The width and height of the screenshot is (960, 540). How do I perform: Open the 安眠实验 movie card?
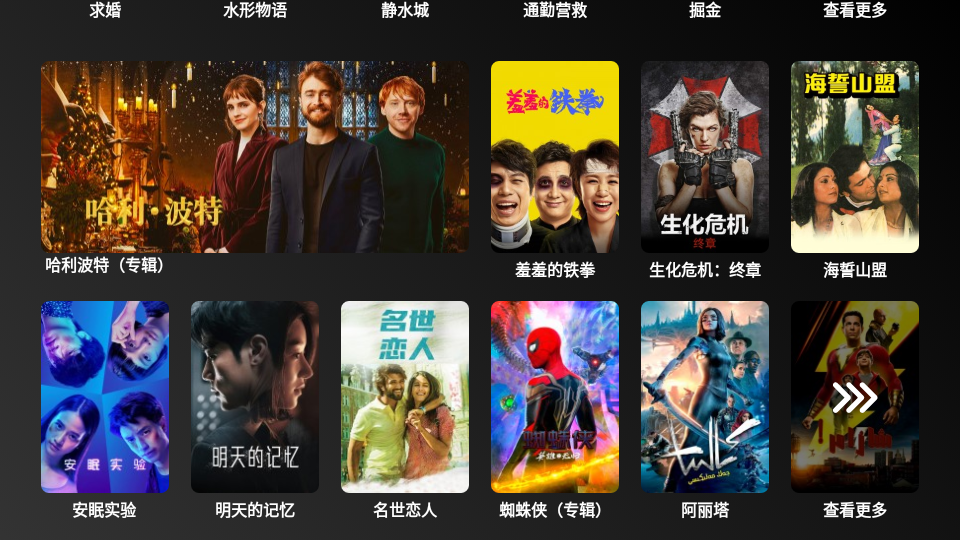point(105,397)
